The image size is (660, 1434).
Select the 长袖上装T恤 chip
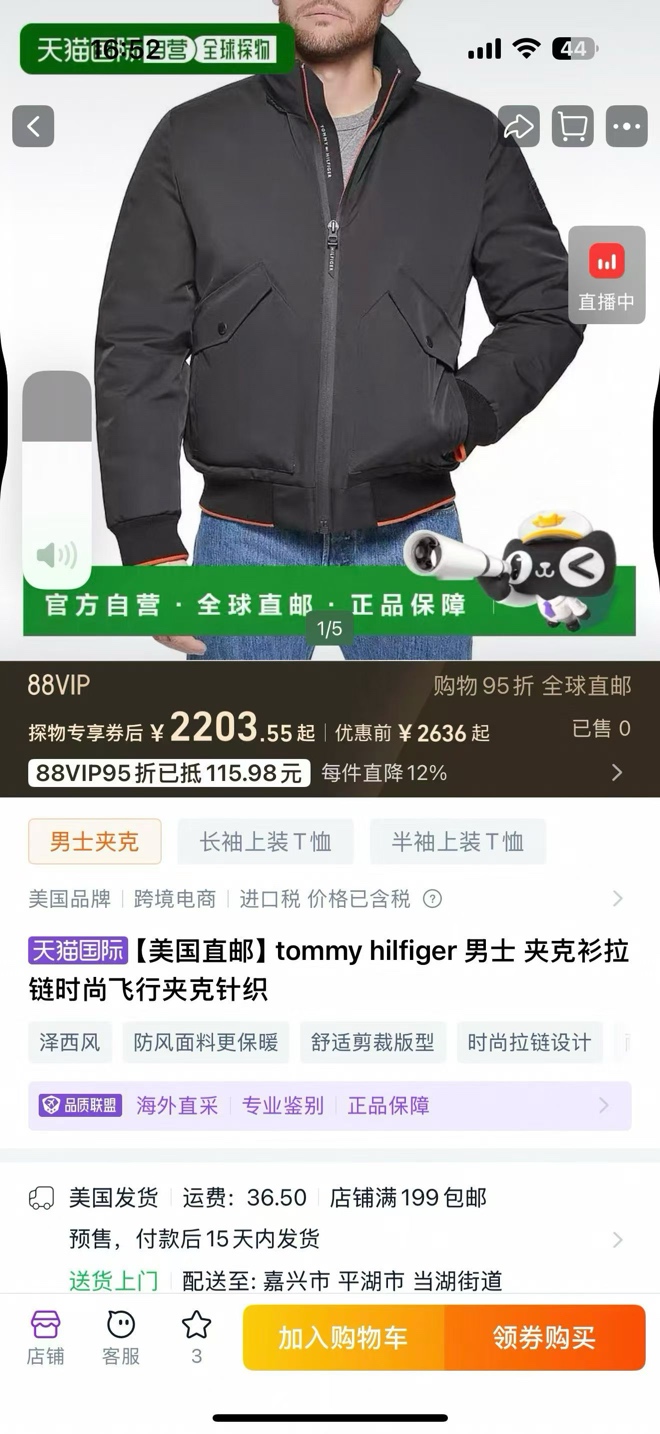pyautogui.click(x=265, y=842)
